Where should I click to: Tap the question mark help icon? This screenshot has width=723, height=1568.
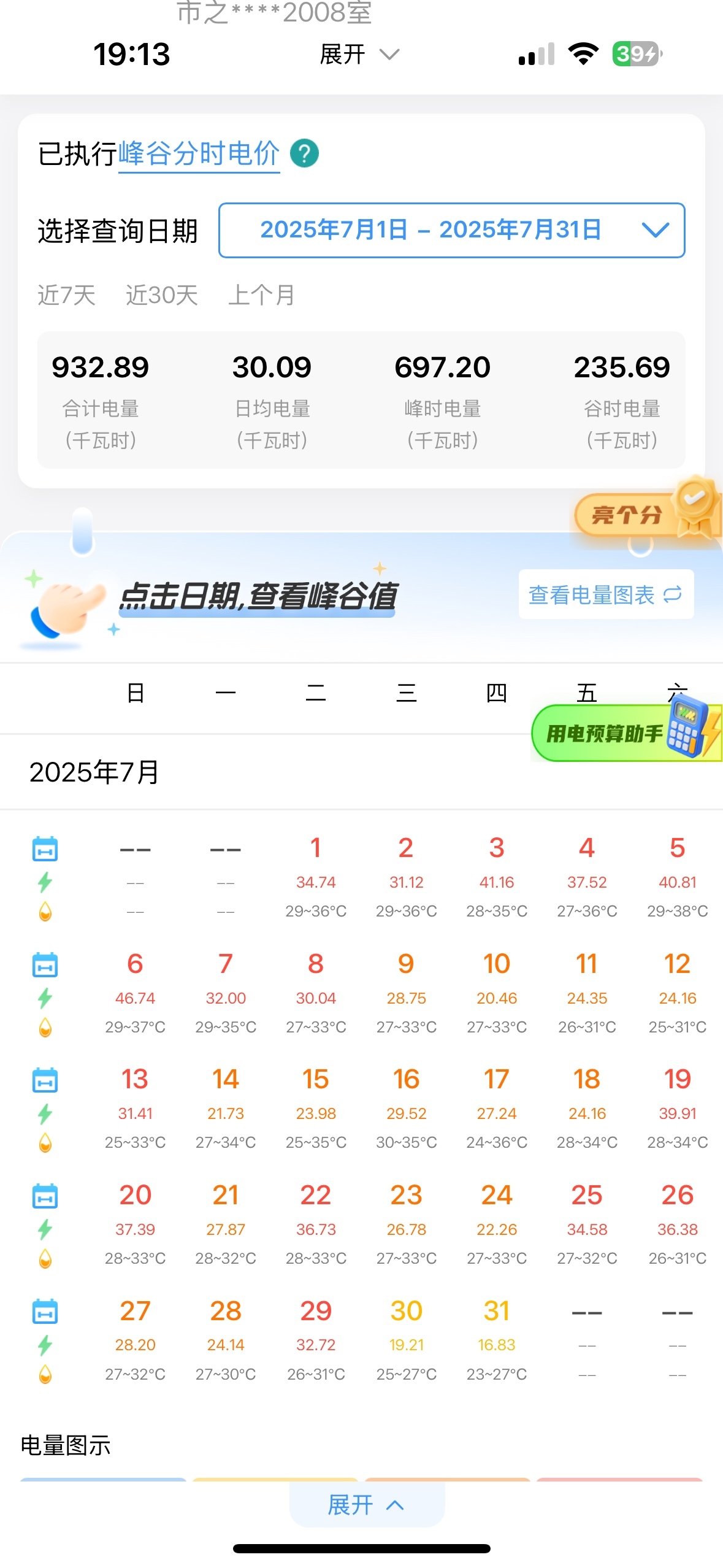pos(304,153)
